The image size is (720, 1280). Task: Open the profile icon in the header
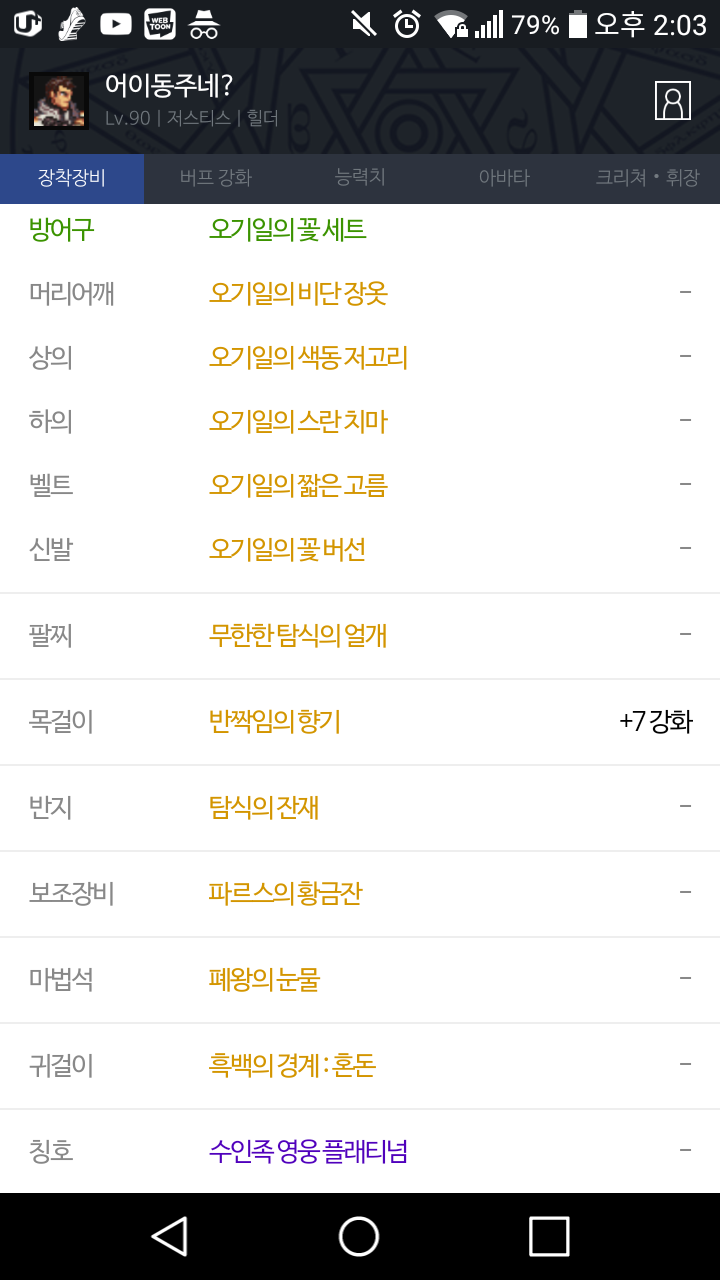click(672, 101)
